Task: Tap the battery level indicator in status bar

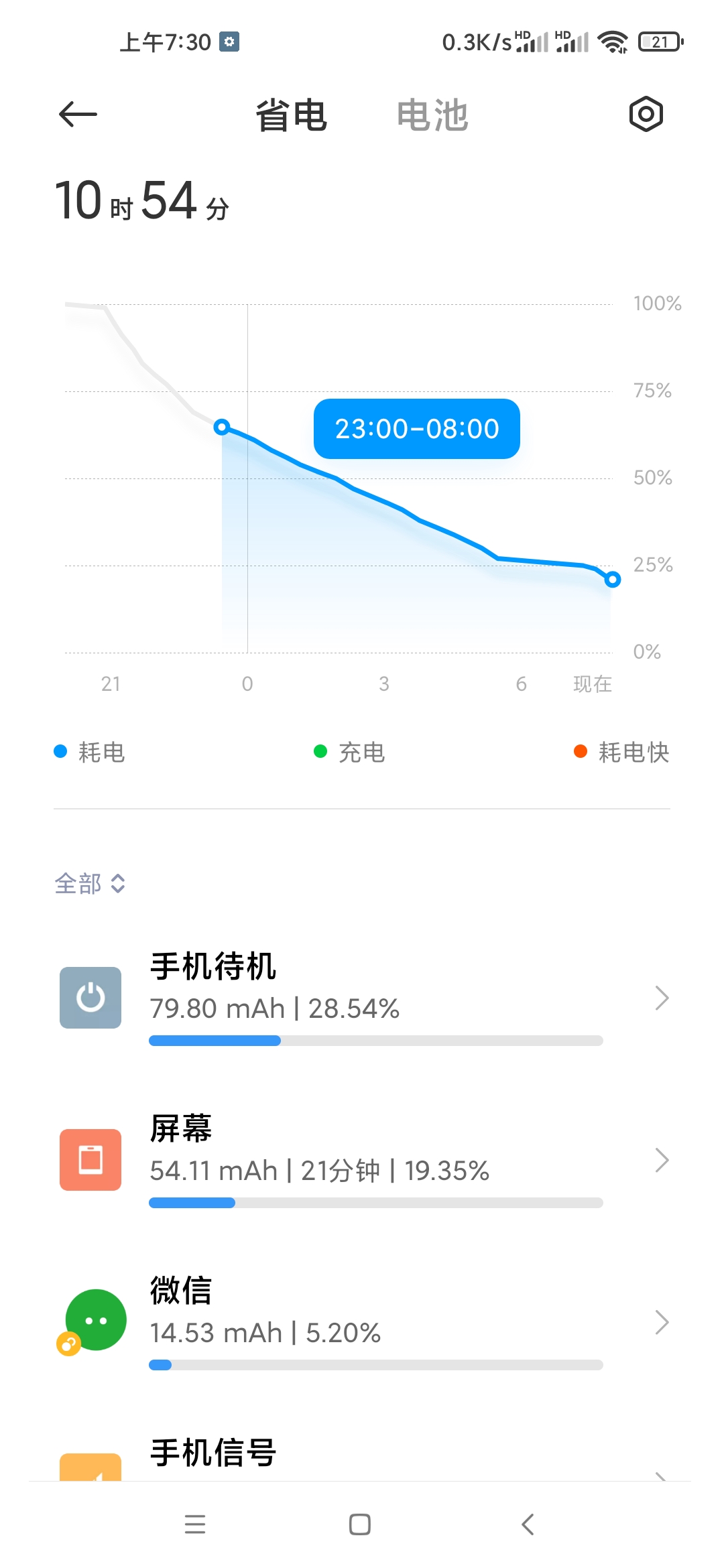Action: pos(659,42)
